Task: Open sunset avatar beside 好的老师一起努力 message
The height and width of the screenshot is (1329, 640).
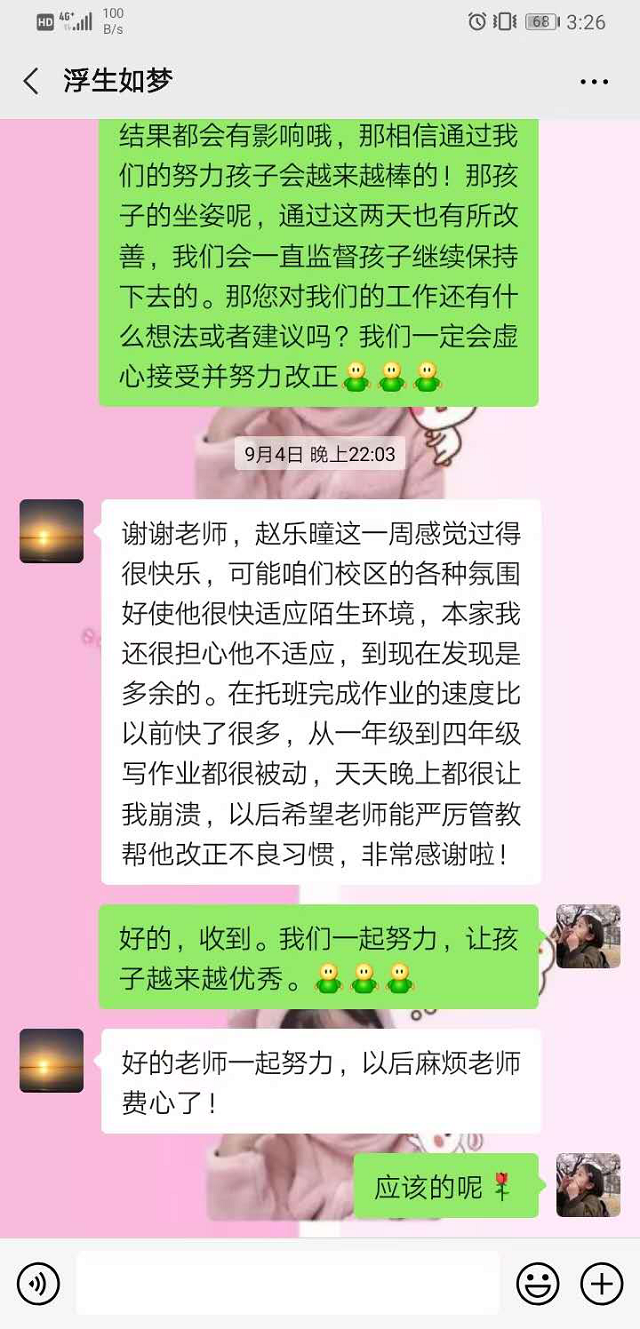Action: pyautogui.click(x=52, y=1060)
